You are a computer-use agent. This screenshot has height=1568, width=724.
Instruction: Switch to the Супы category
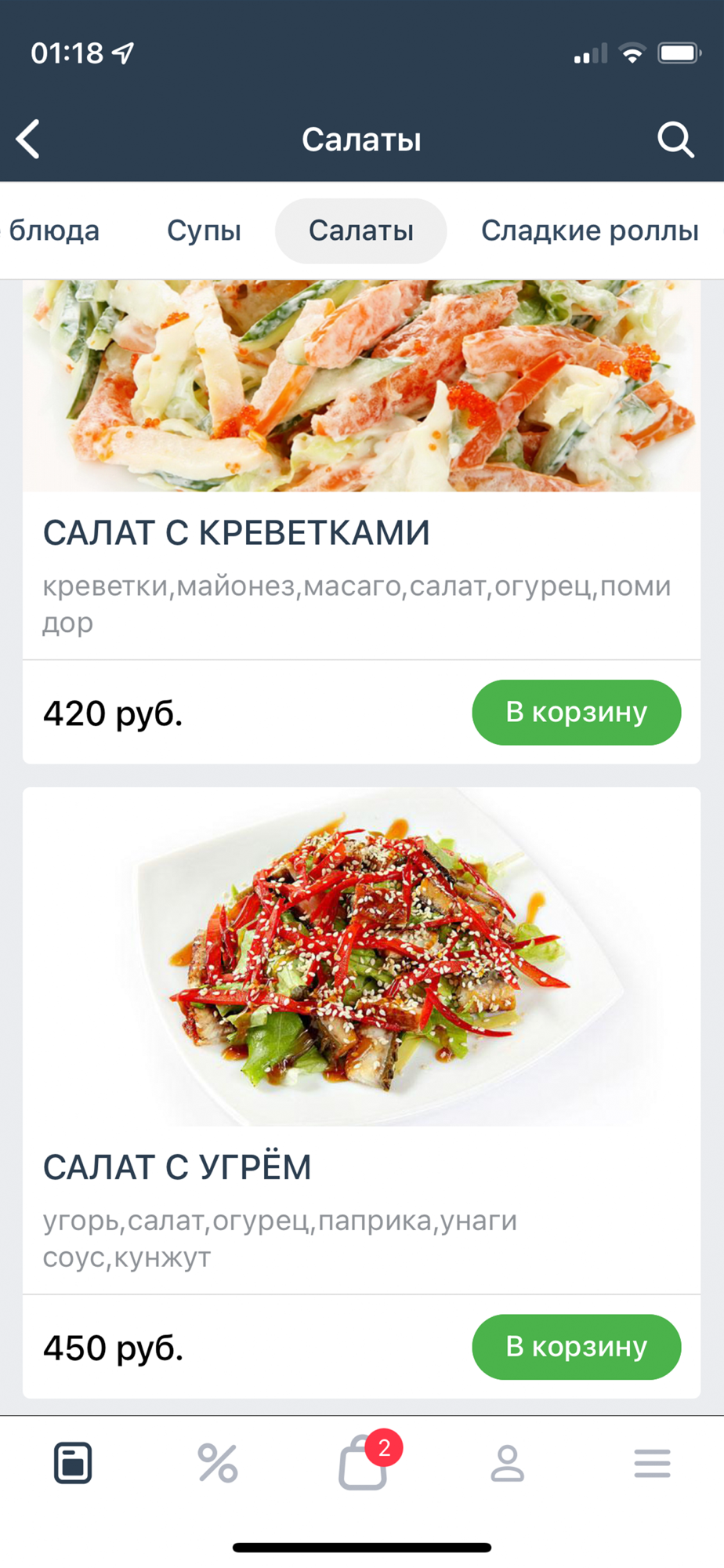[204, 230]
